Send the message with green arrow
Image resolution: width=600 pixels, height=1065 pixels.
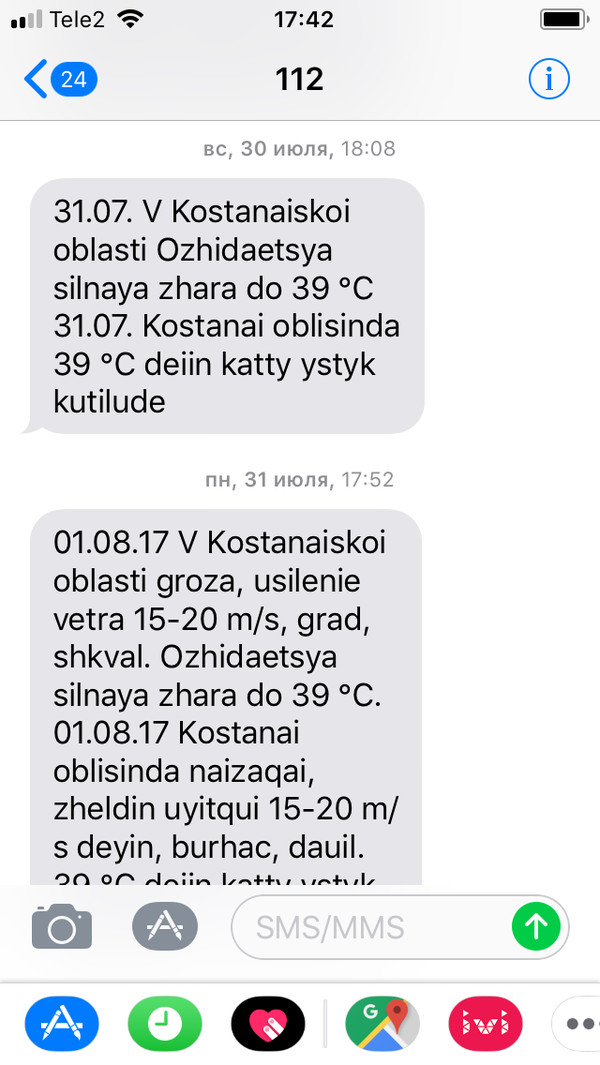pyautogui.click(x=536, y=927)
